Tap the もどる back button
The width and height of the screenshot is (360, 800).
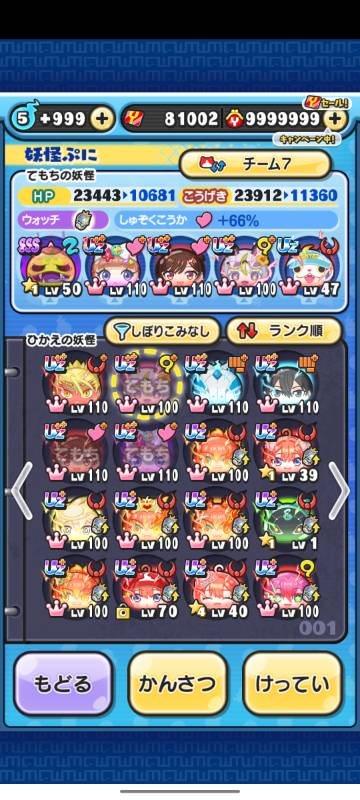(63, 684)
